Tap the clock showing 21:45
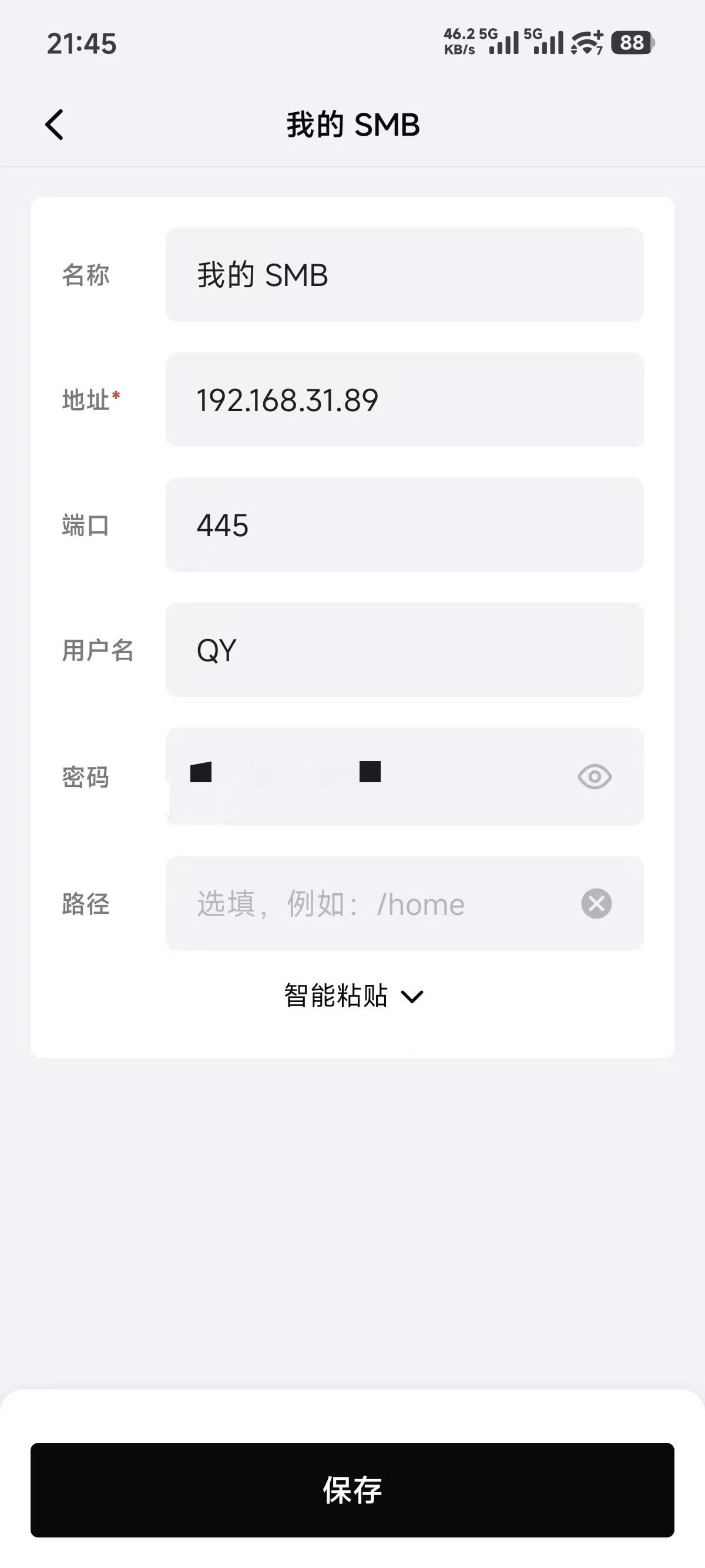Image resolution: width=705 pixels, height=1568 pixels. [82, 43]
